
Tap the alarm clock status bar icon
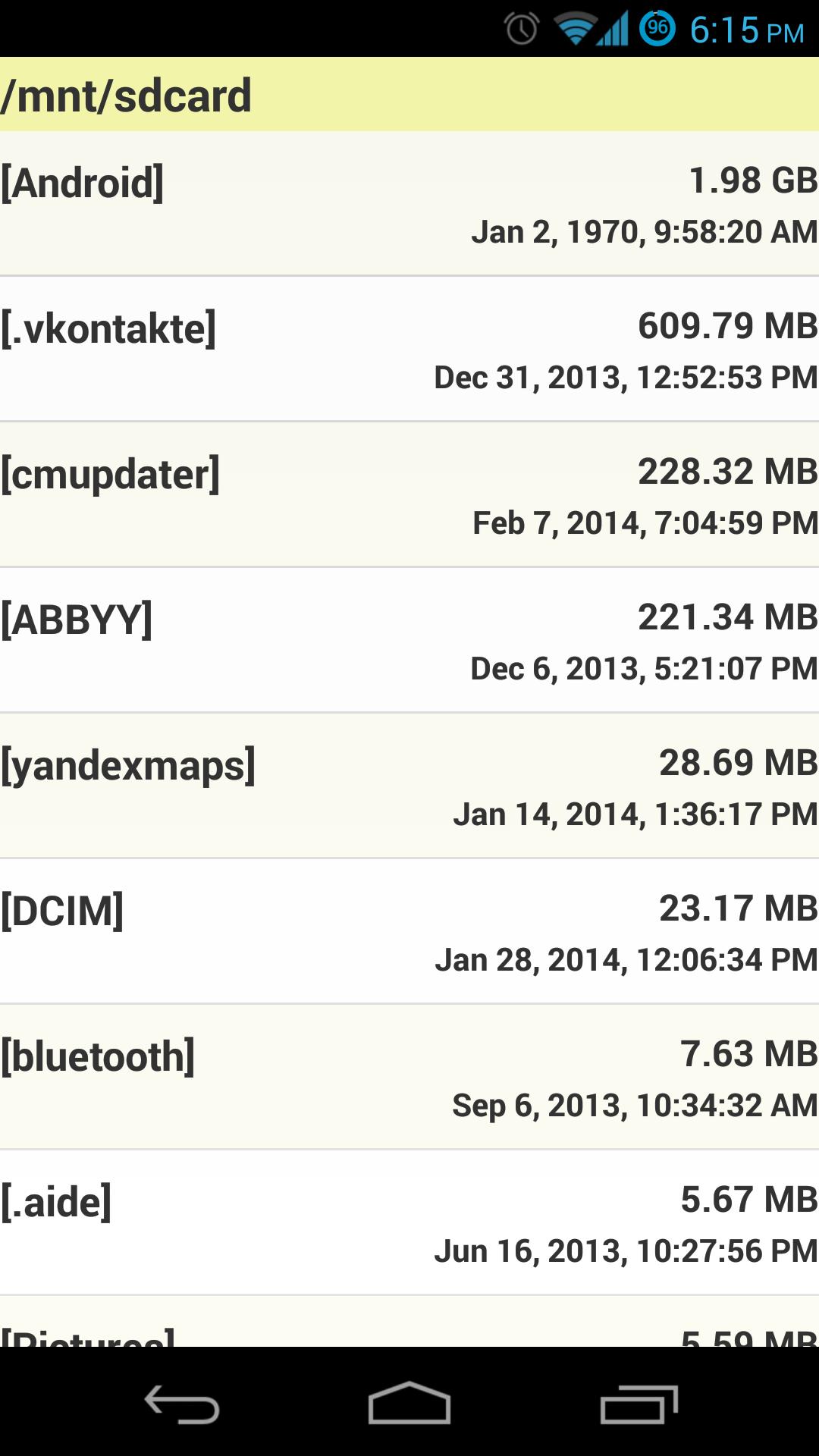click(x=522, y=28)
